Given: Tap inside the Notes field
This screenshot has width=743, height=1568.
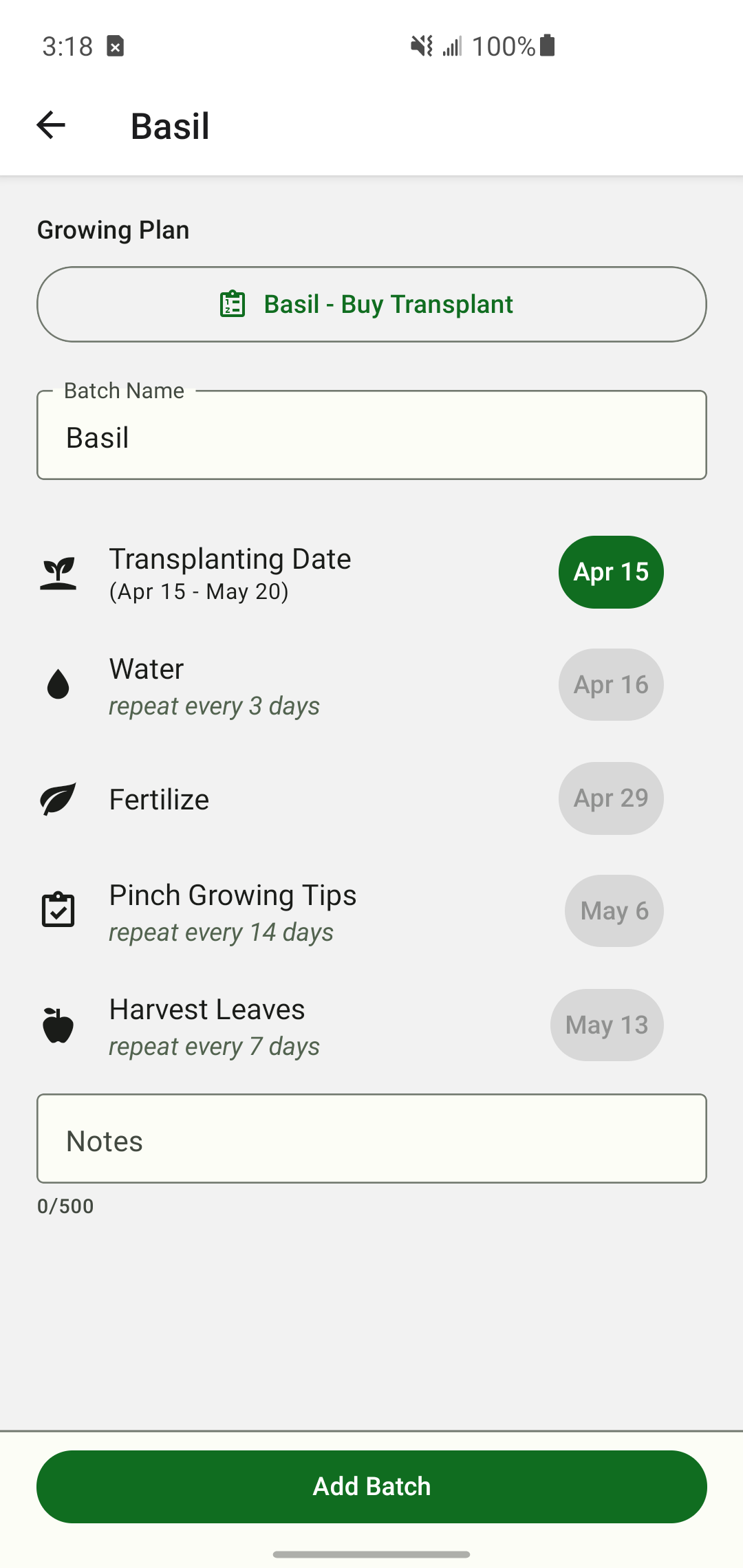Looking at the screenshot, I should click(371, 1139).
